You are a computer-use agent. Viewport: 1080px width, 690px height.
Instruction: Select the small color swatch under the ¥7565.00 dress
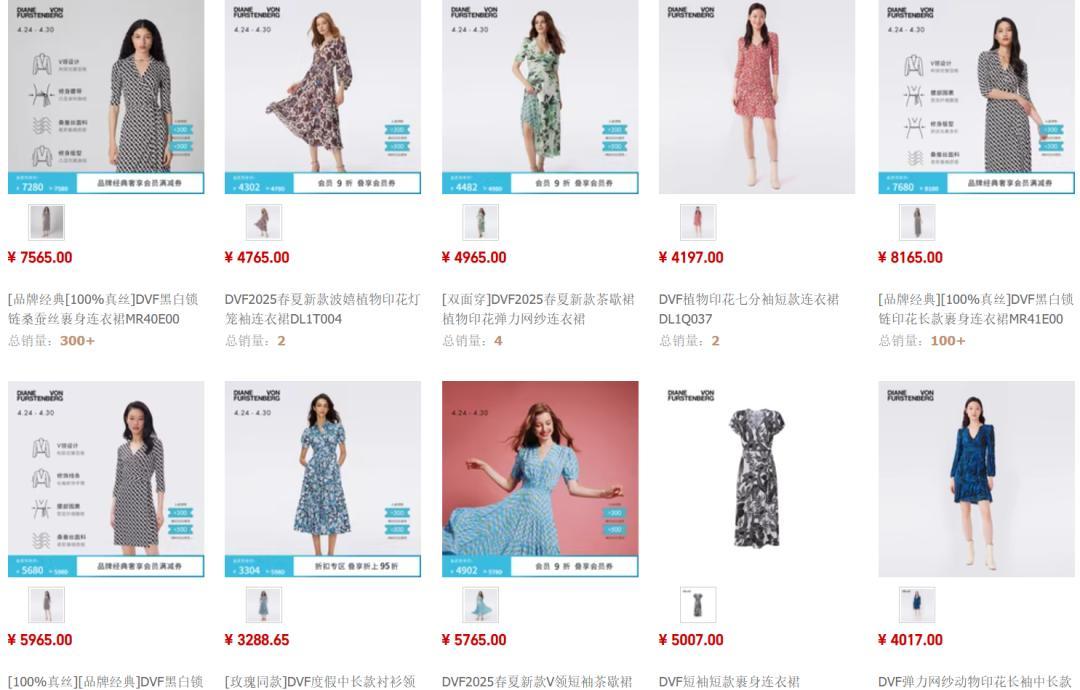coord(47,222)
